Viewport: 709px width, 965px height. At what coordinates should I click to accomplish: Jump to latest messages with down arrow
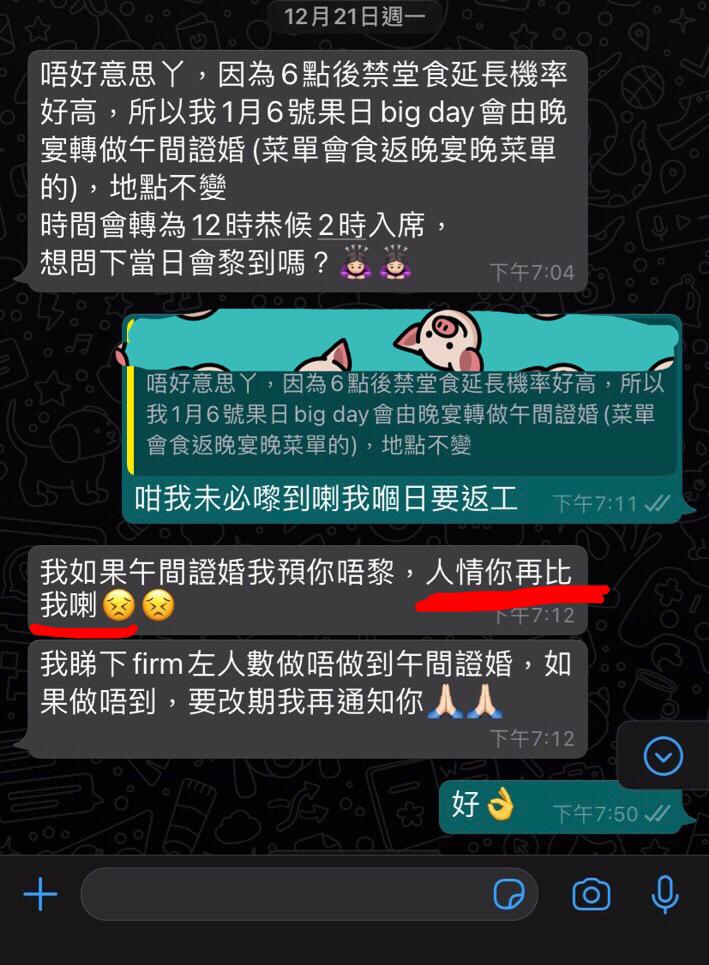[x=663, y=757]
